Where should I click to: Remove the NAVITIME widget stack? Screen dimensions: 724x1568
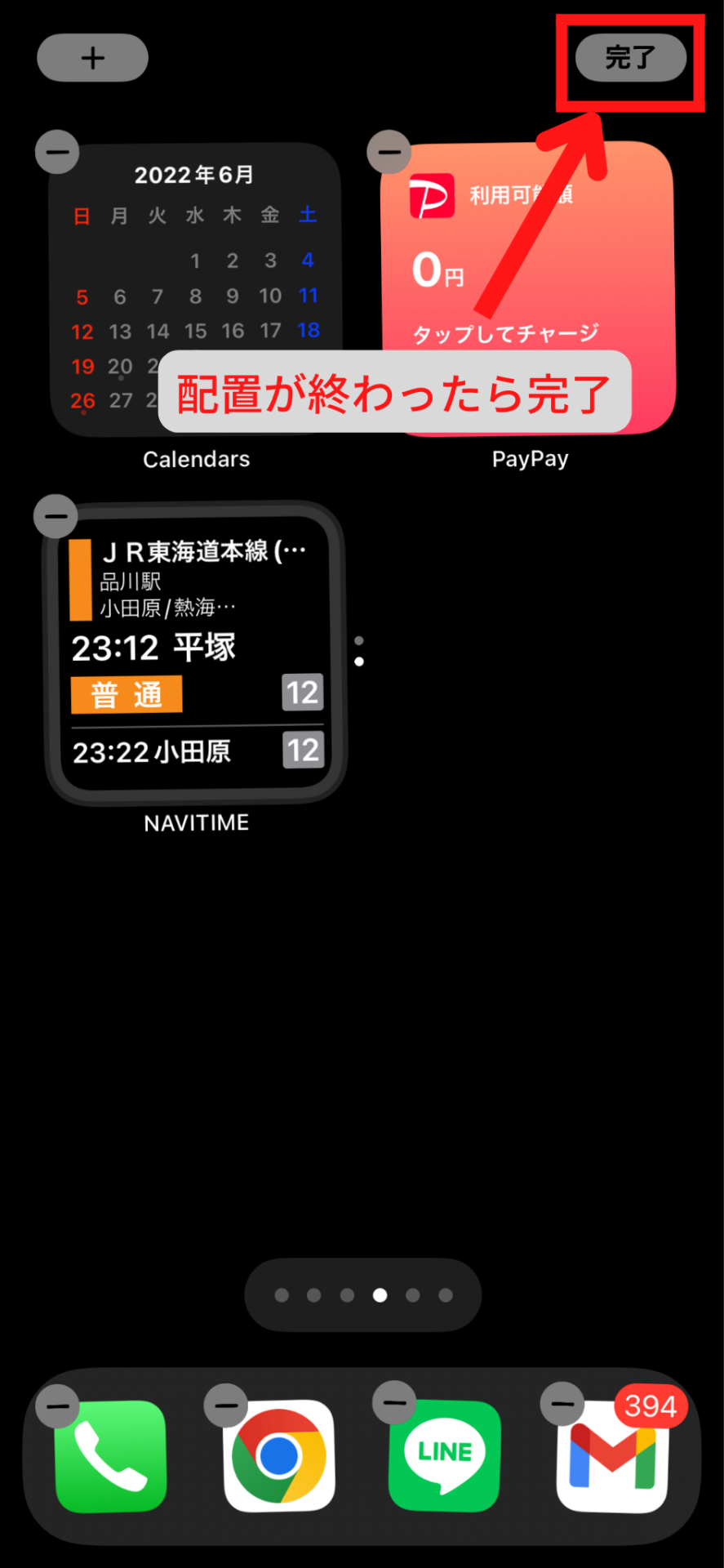(56, 516)
